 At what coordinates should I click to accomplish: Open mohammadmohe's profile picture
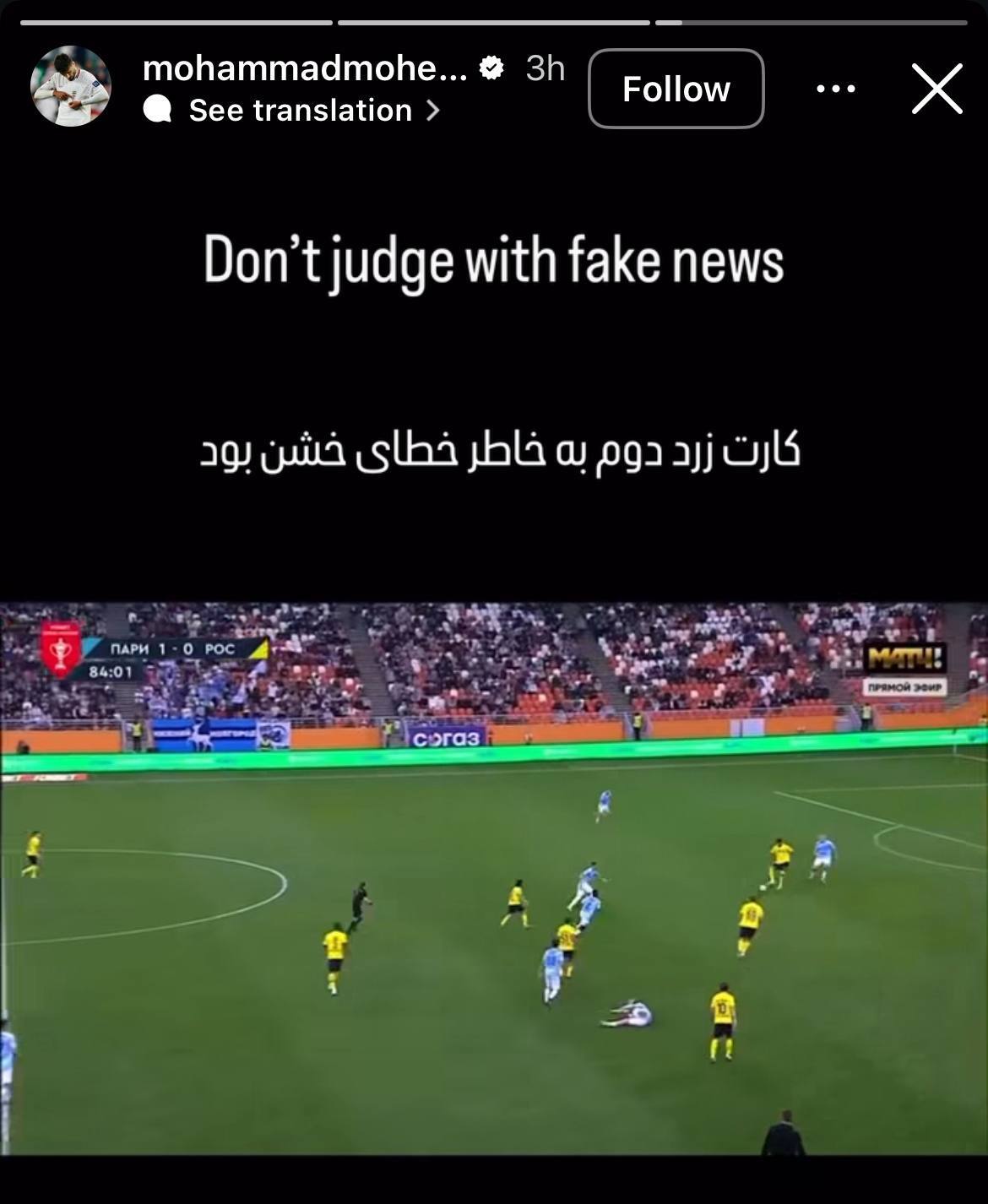tap(71, 86)
